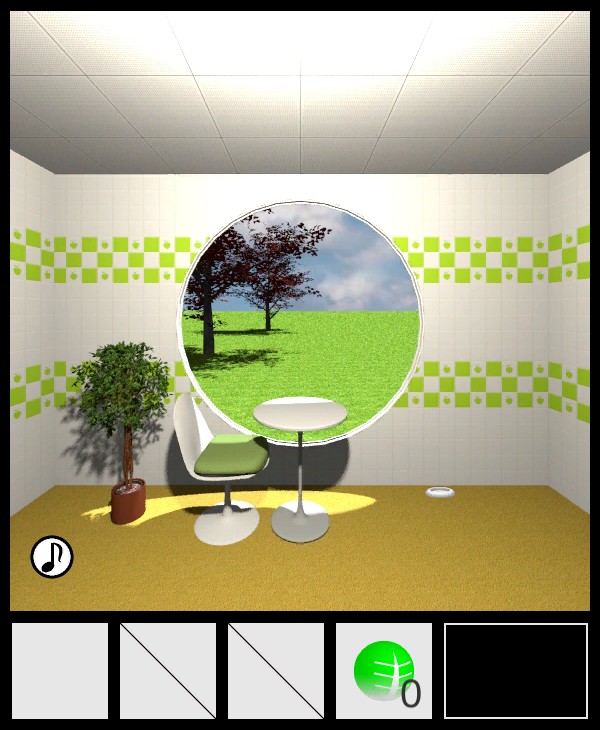Viewport: 600px width, 730px height.
Task: Inspect the potted plant in the corner
Action: [x=122, y=420]
